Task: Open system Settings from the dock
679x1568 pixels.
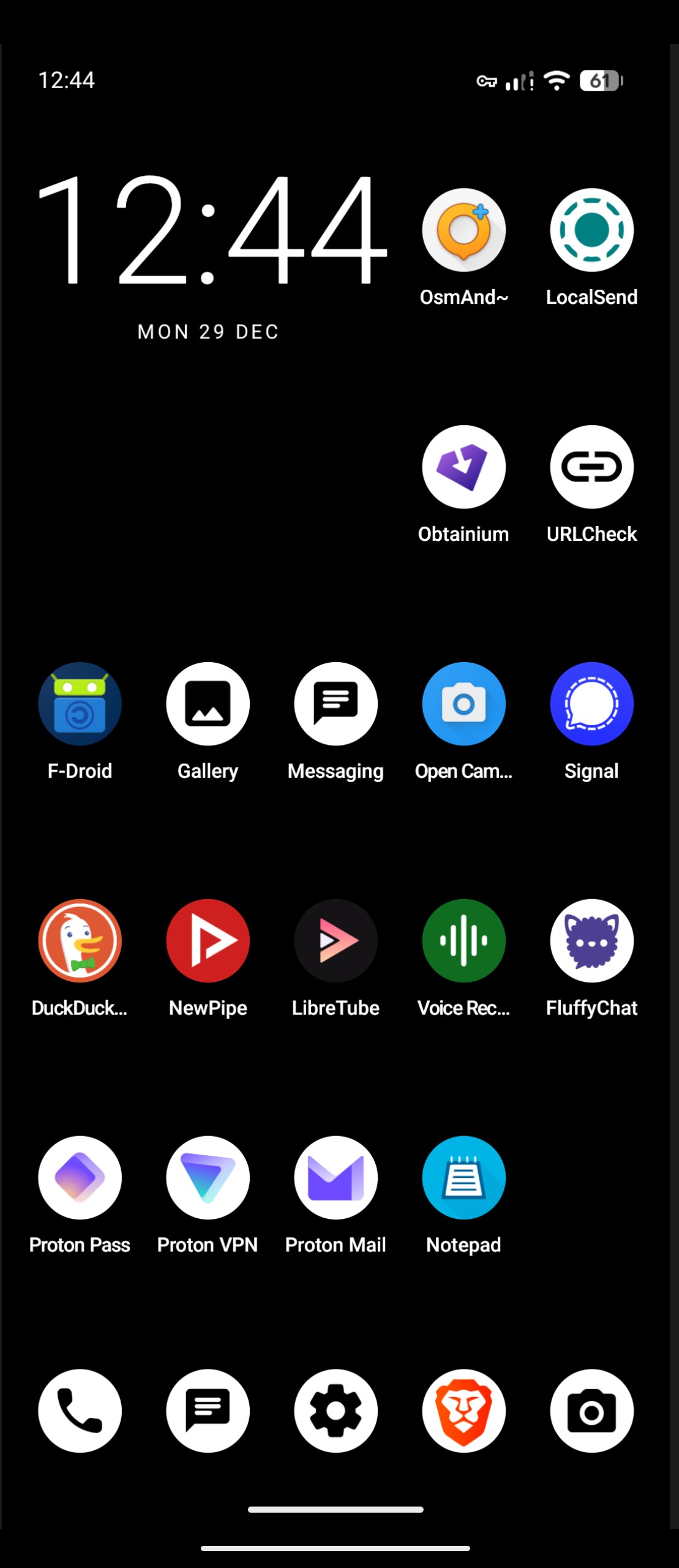Action: click(336, 1410)
